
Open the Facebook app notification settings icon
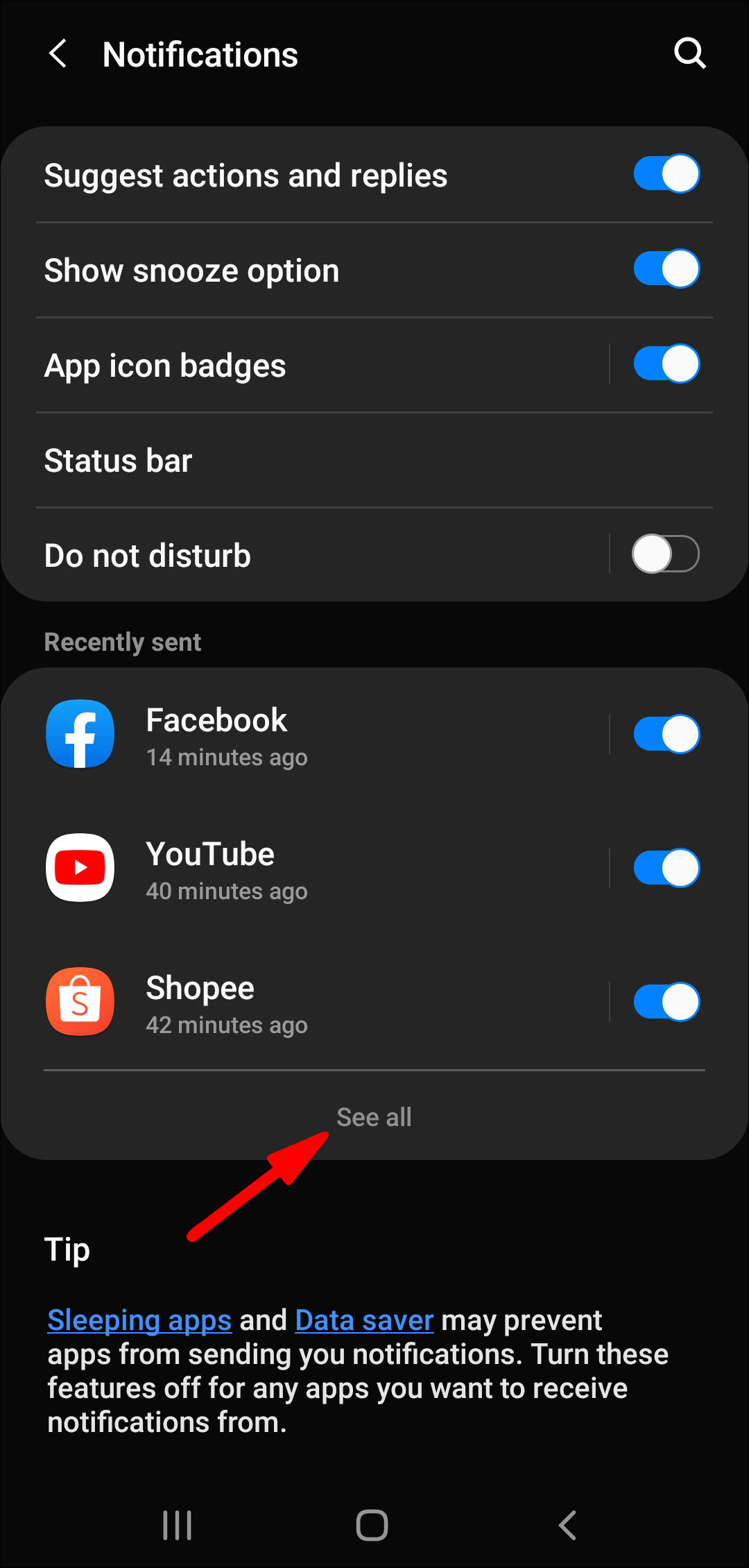[x=80, y=734]
